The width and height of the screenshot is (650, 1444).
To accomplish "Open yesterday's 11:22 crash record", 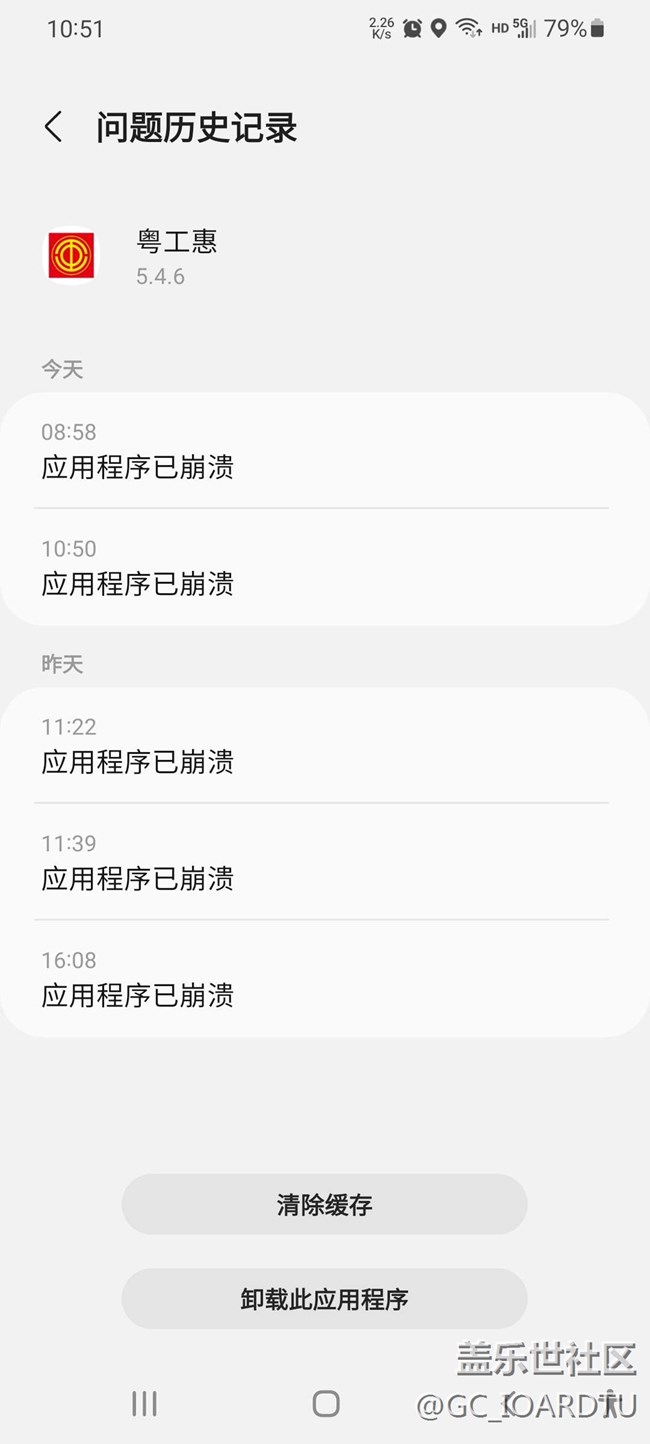I will [325, 744].
